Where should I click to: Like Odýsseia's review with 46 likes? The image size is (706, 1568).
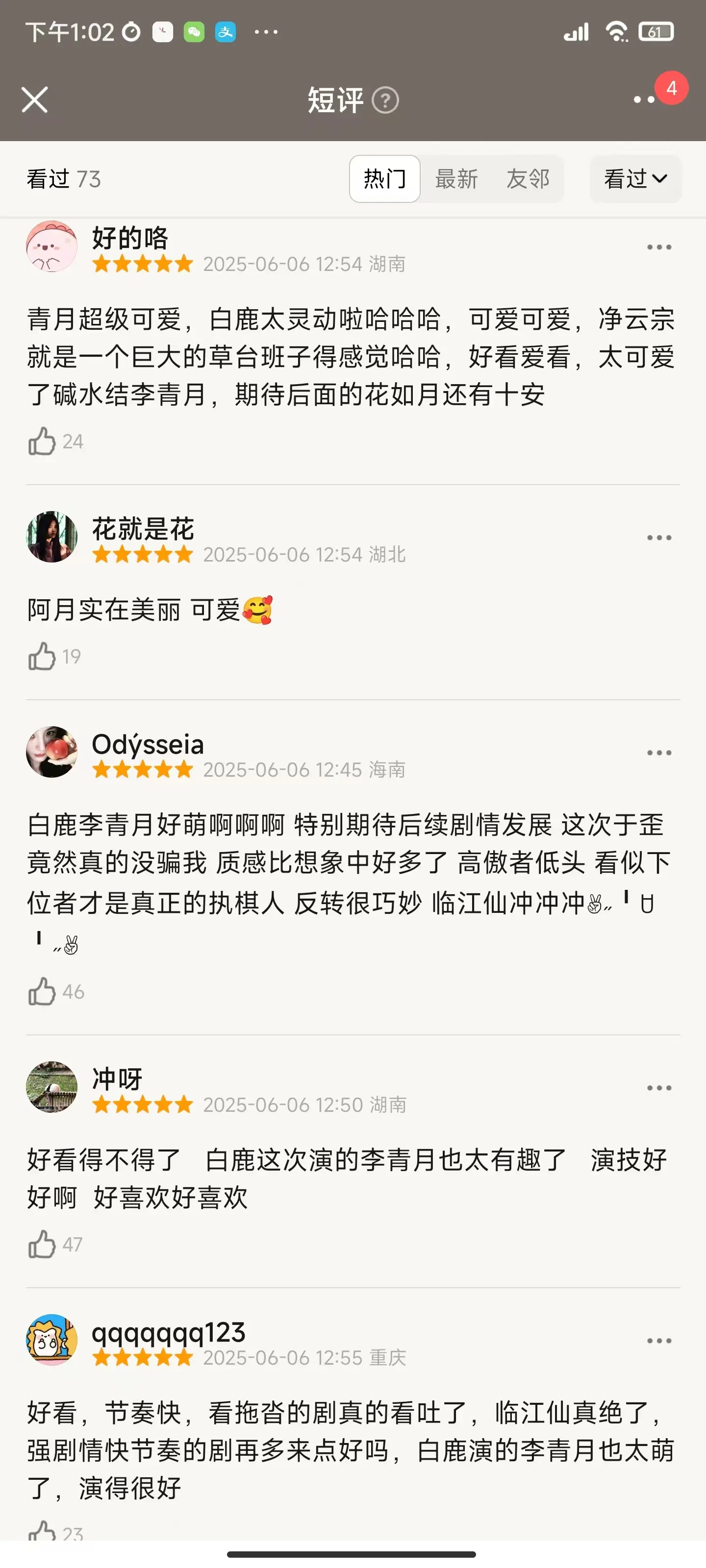pos(42,992)
